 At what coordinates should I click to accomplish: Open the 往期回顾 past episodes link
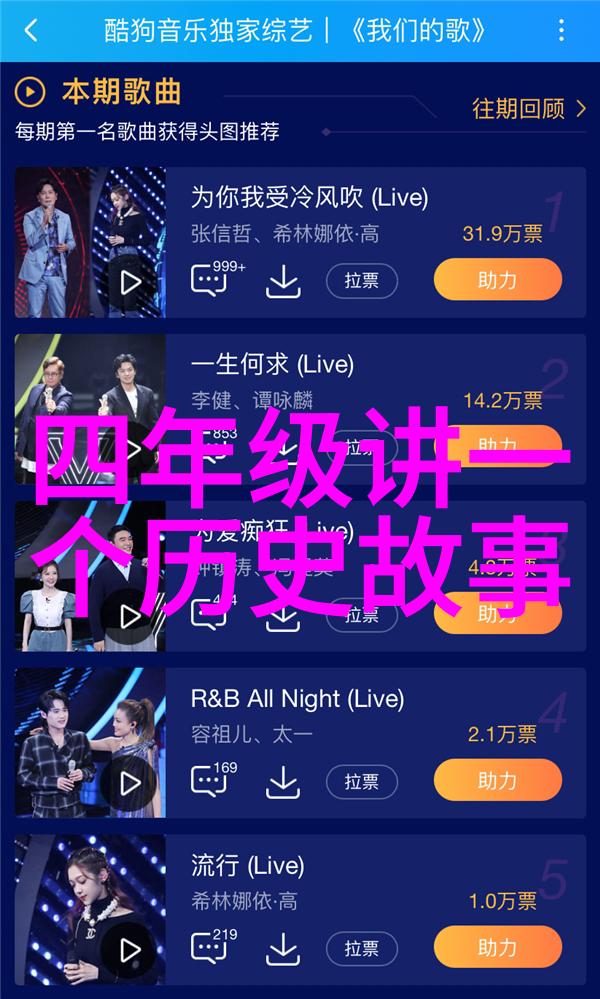[529, 108]
